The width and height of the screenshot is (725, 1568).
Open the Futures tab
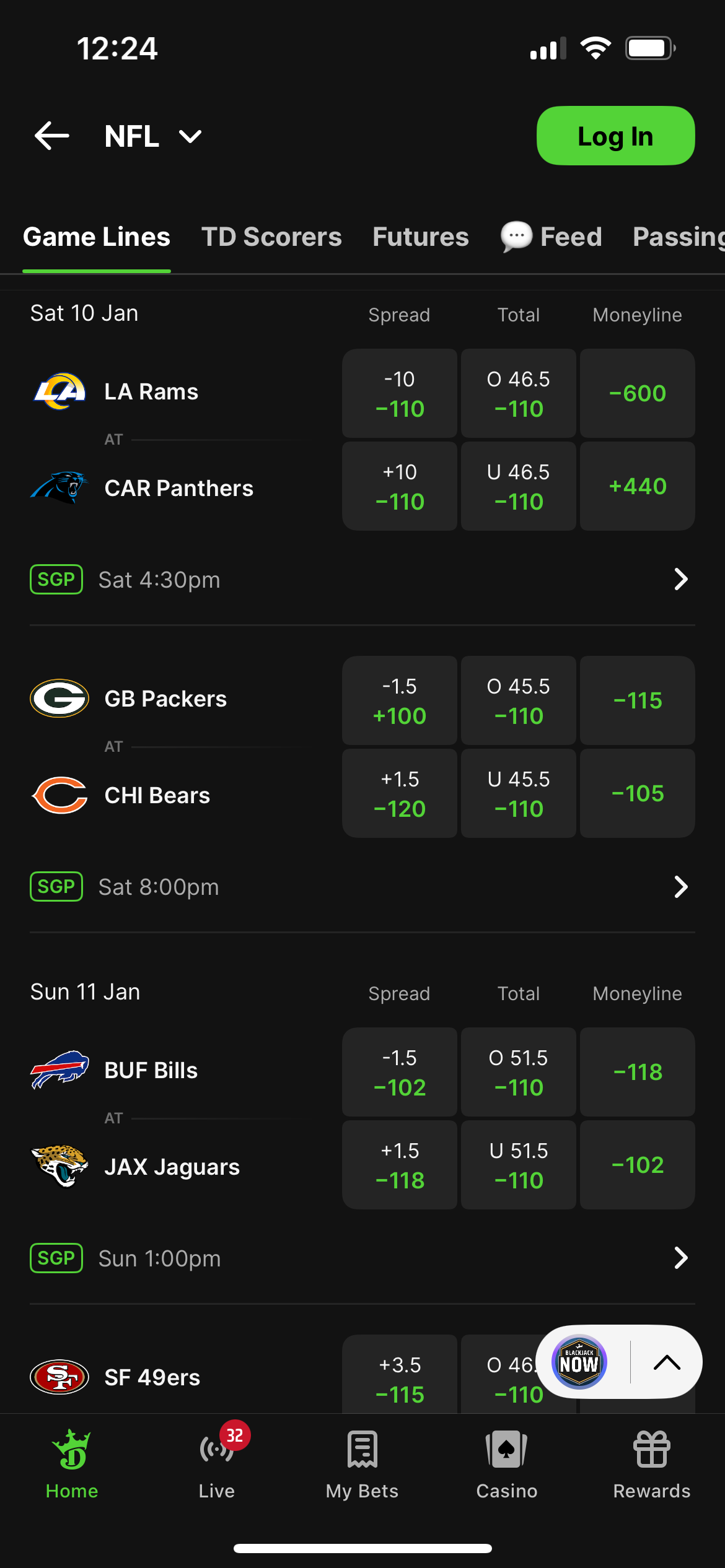tap(420, 236)
